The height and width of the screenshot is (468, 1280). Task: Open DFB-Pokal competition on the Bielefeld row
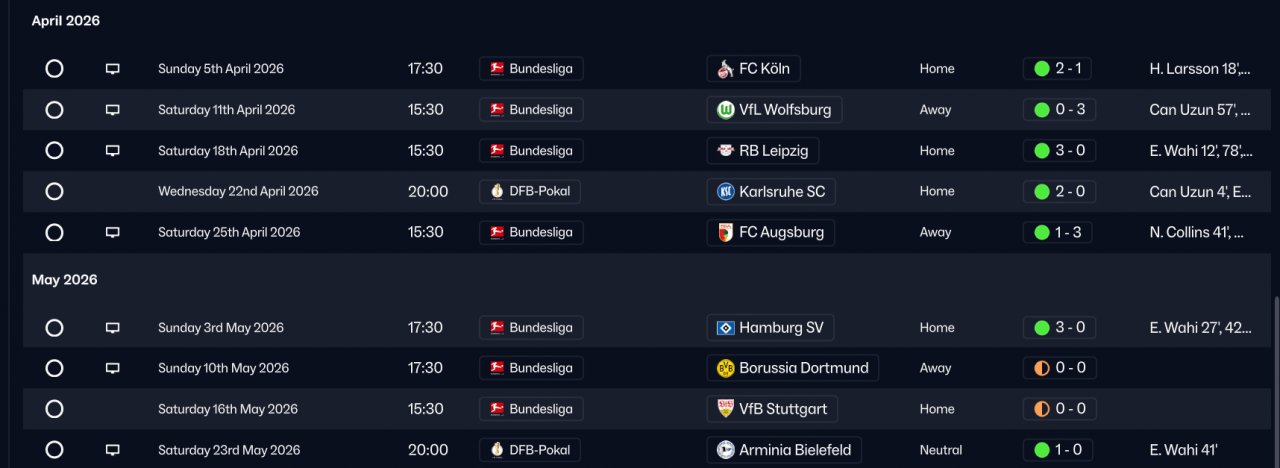(x=530, y=450)
